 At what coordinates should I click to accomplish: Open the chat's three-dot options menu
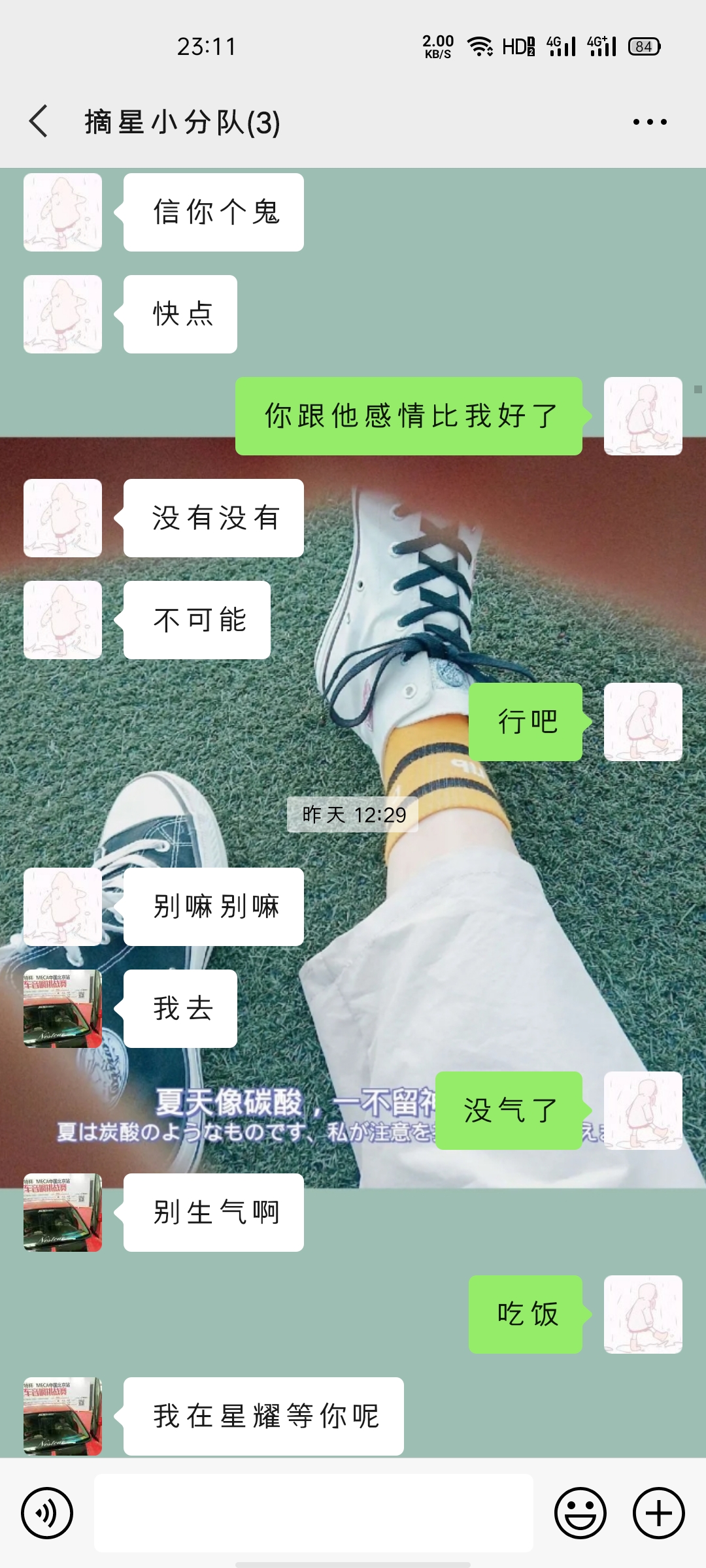650,122
